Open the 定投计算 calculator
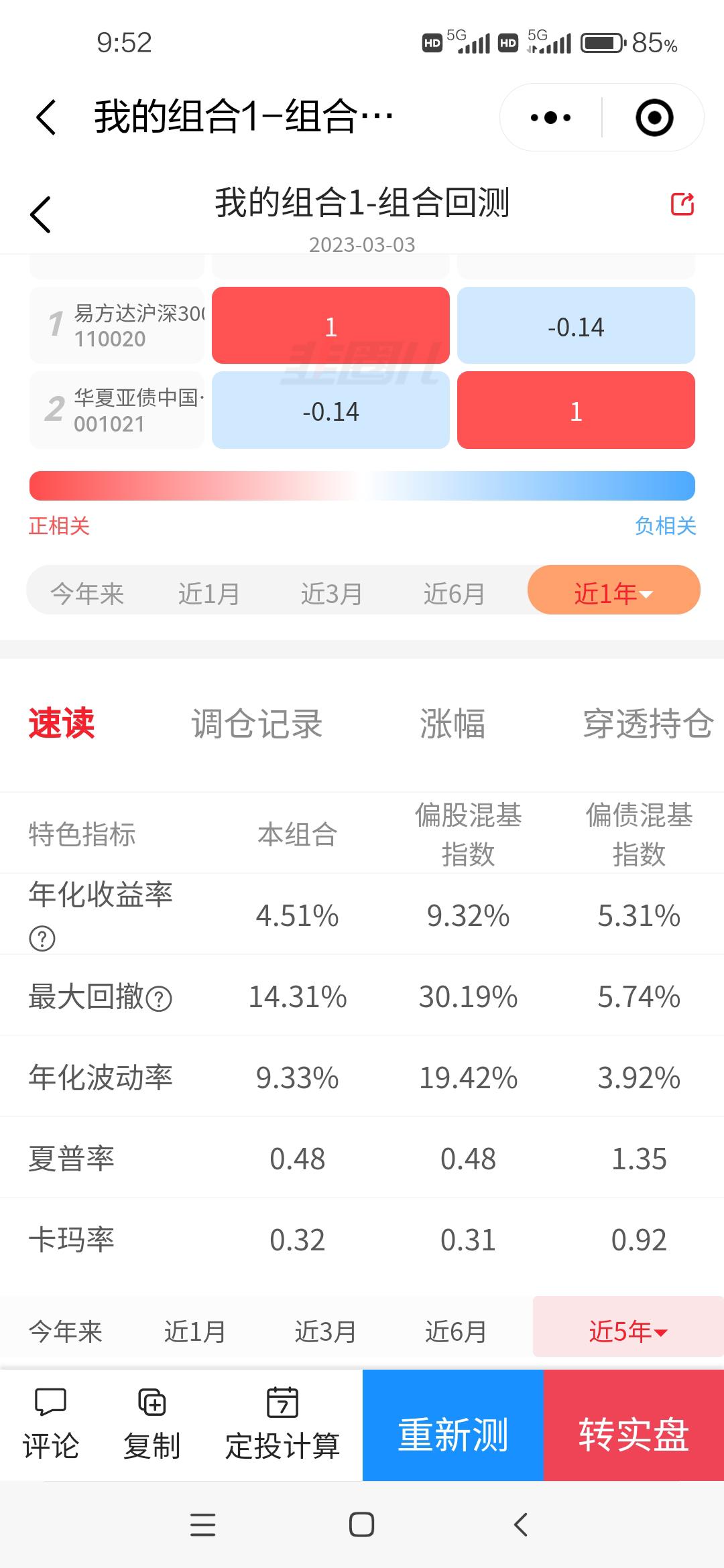724x1568 pixels. [282, 1425]
